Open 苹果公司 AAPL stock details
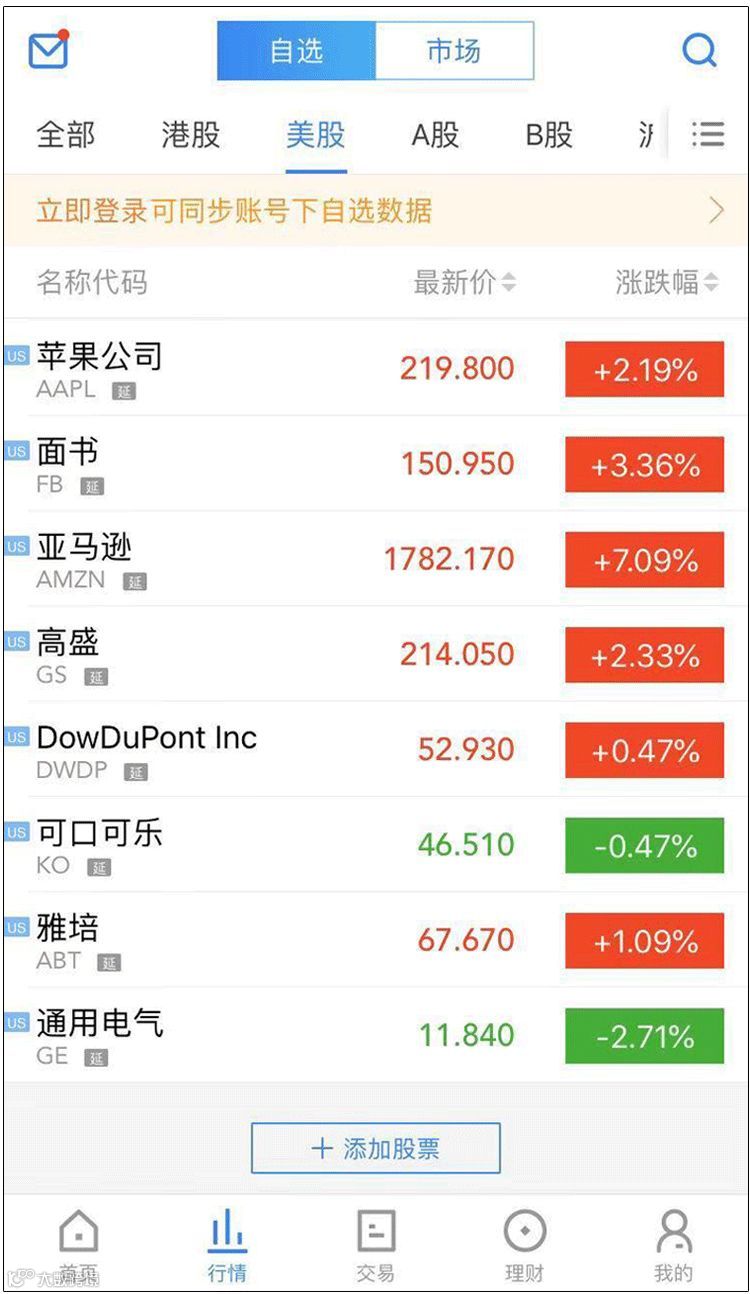Image resolution: width=750 pixels, height=1294 pixels. coord(200,369)
